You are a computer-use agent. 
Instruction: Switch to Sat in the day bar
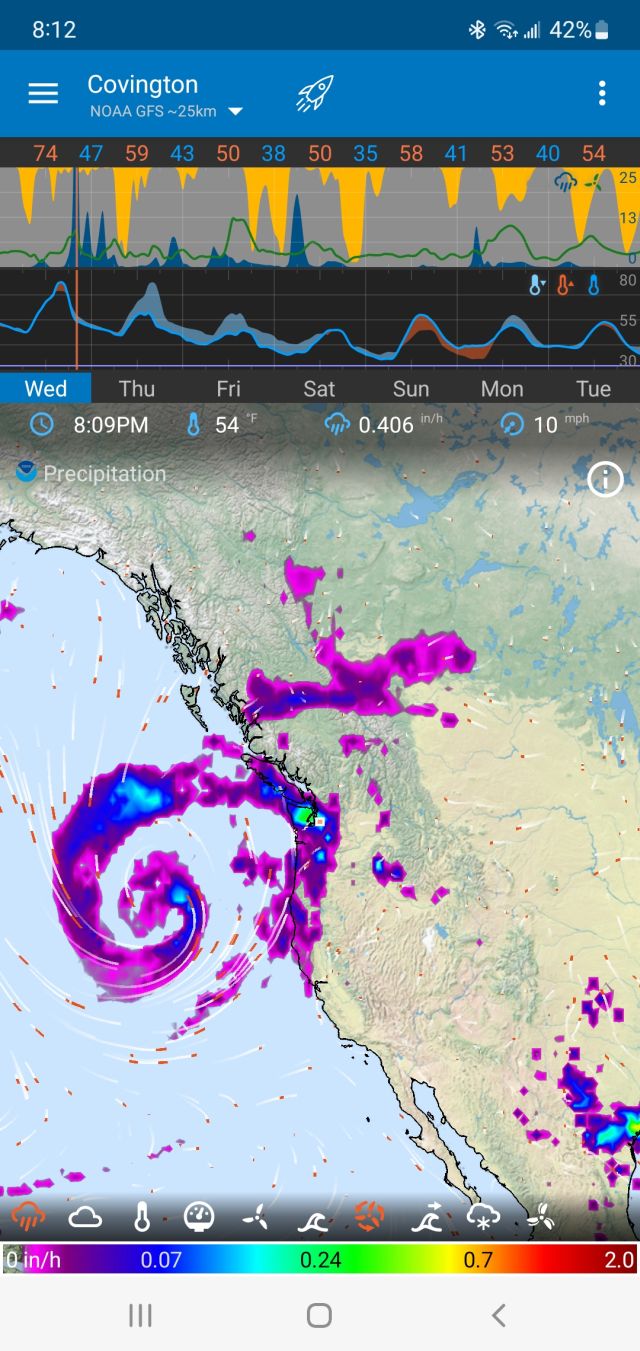(x=319, y=389)
